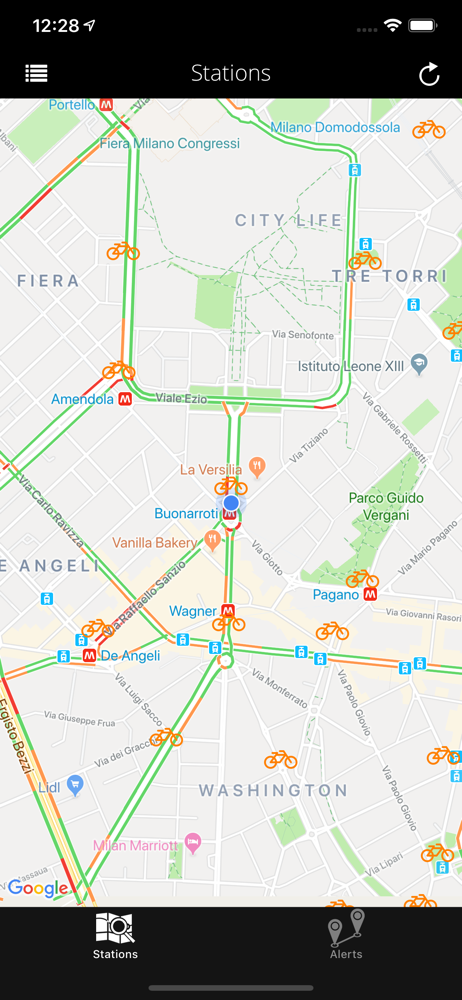The width and height of the screenshot is (462, 1000).
Task: Refresh the stations map
Action: [x=429, y=74]
